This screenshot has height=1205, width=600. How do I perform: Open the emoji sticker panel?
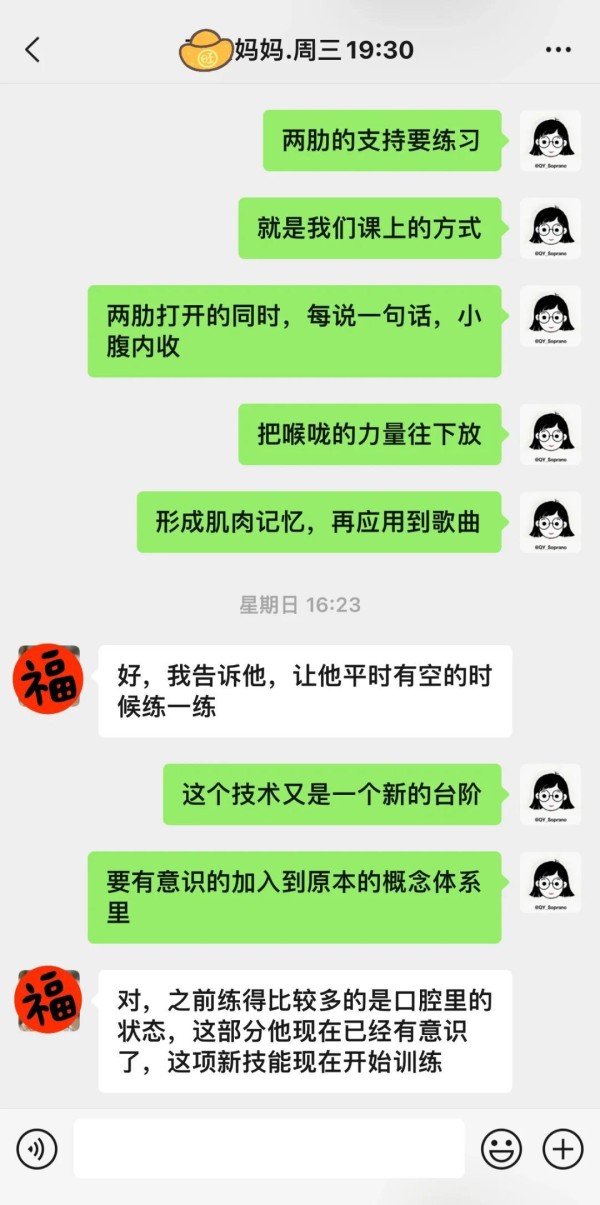501,1149
